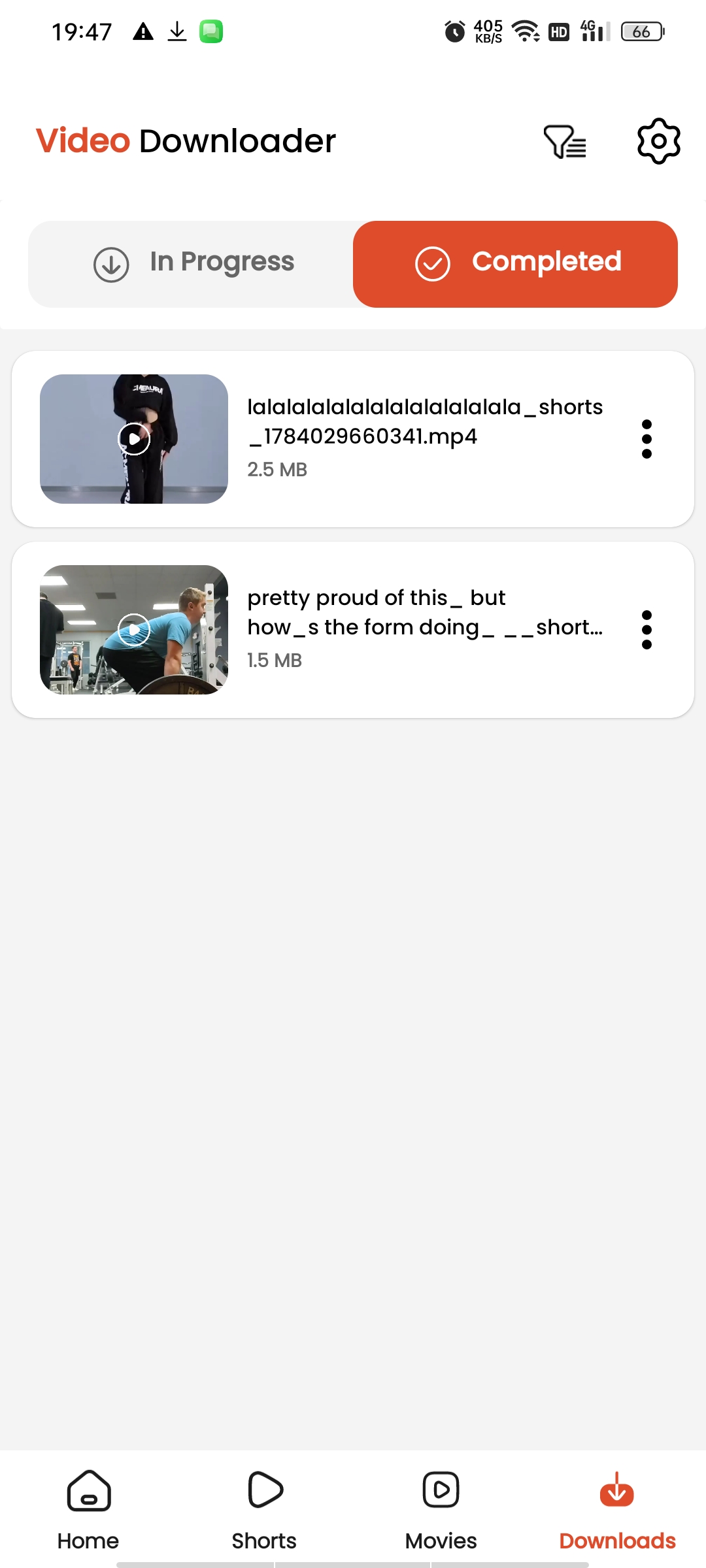This screenshot has height=1568, width=706.
Task: Play the pretty proud of this video thumbnail
Action: click(134, 630)
